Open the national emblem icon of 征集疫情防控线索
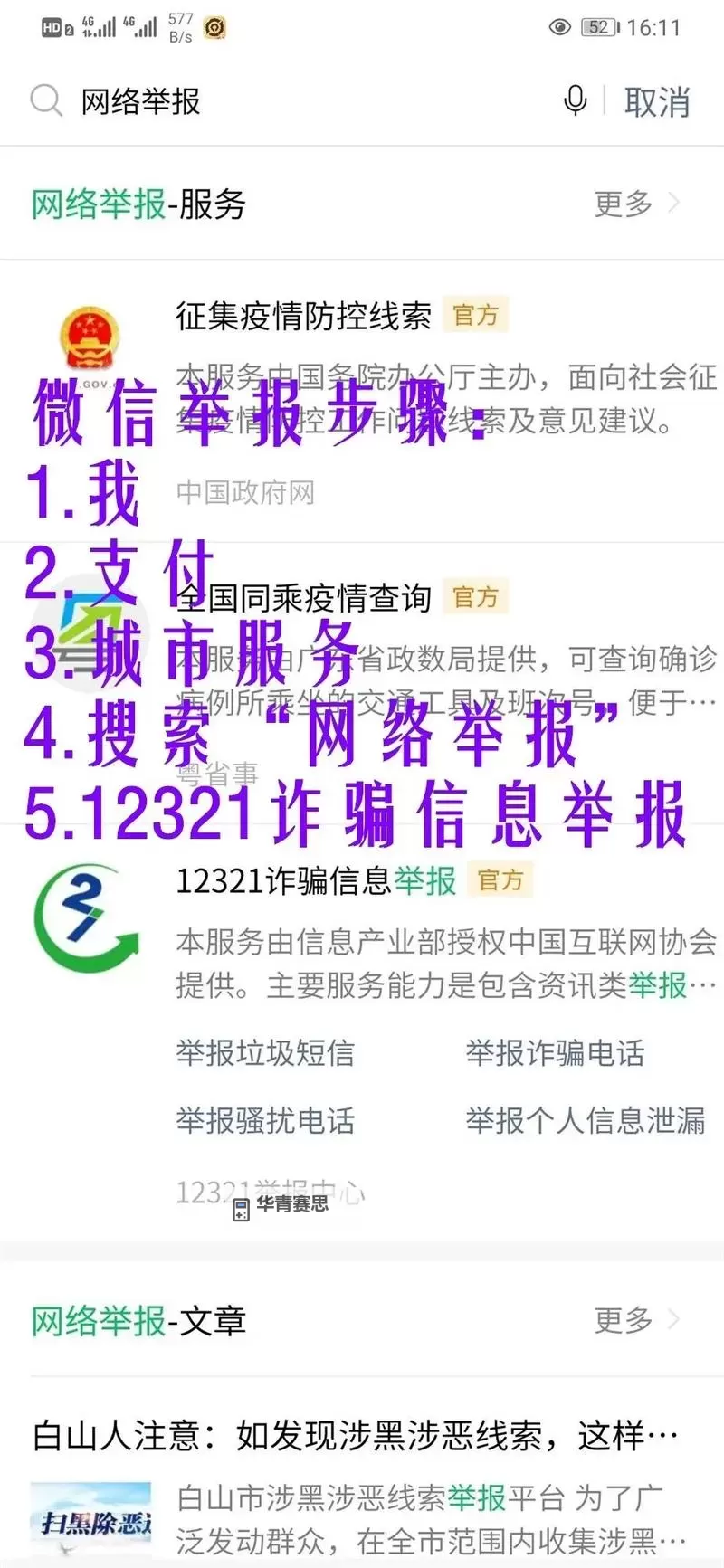The image size is (724, 1568). (90, 333)
